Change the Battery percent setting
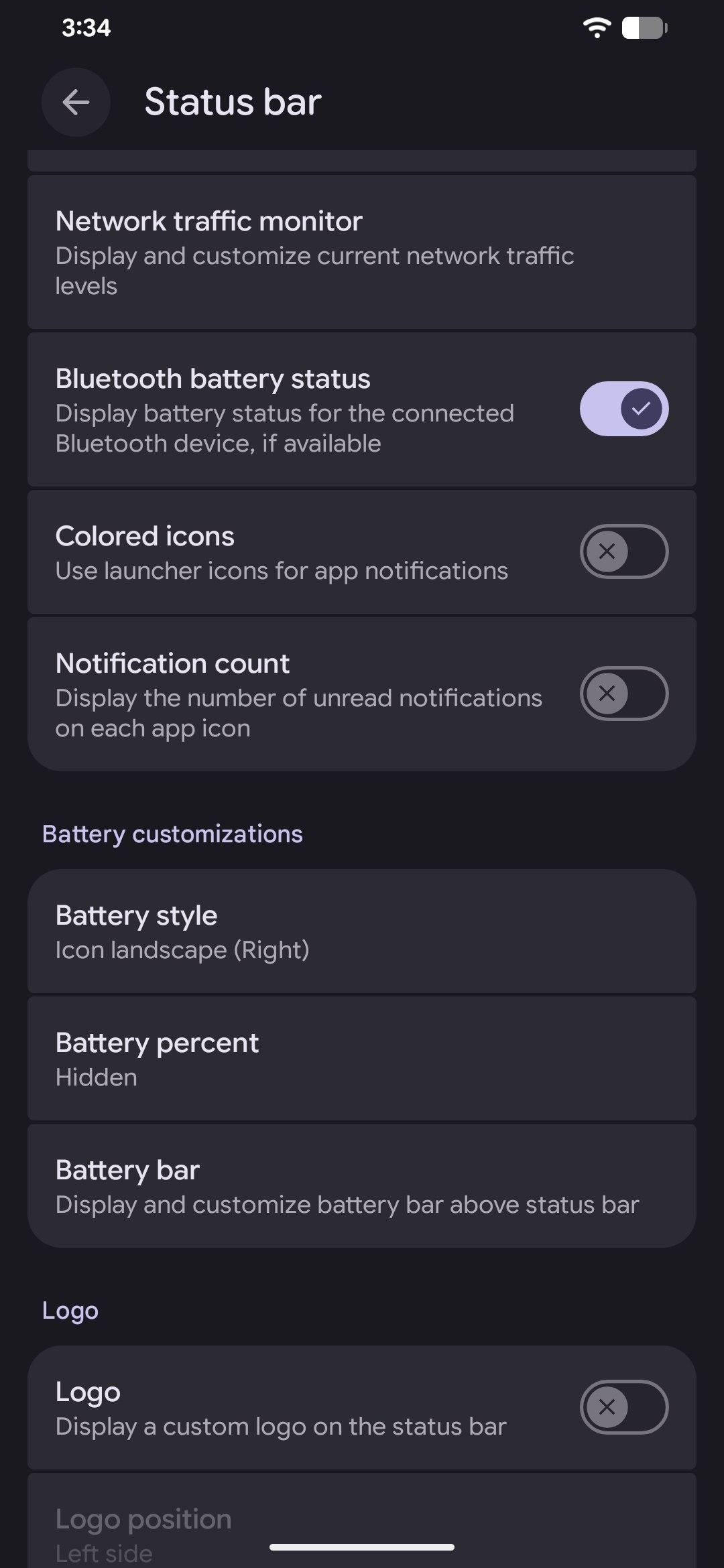The height and width of the screenshot is (1568, 724). tap(361, 1059)
